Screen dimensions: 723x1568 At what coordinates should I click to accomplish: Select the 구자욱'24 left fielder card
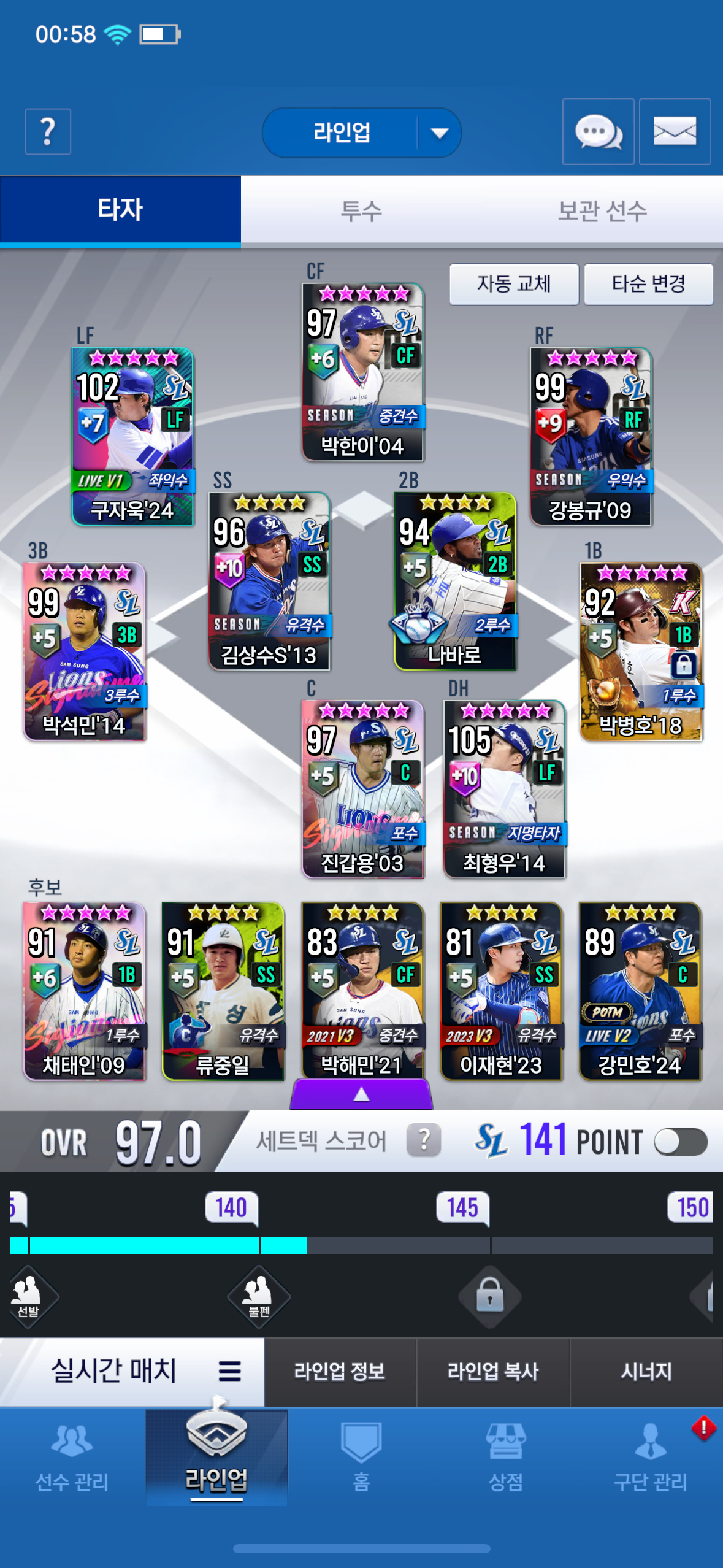(x=133, y=437)
